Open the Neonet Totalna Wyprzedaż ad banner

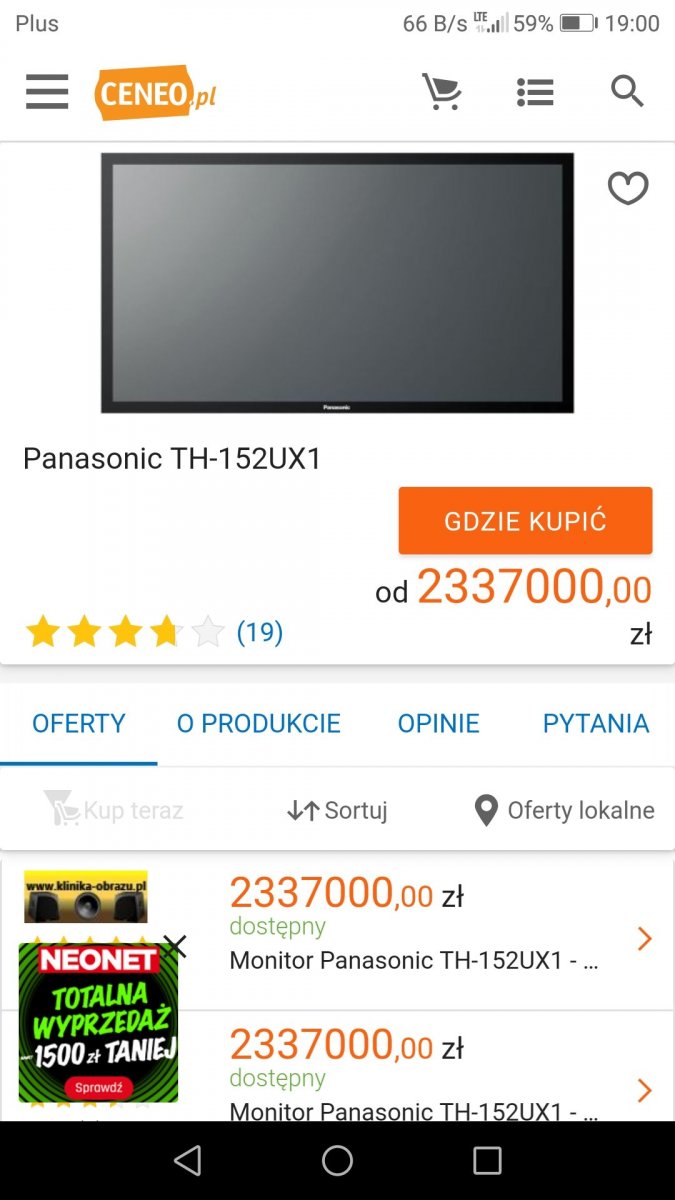point(98,1025)
